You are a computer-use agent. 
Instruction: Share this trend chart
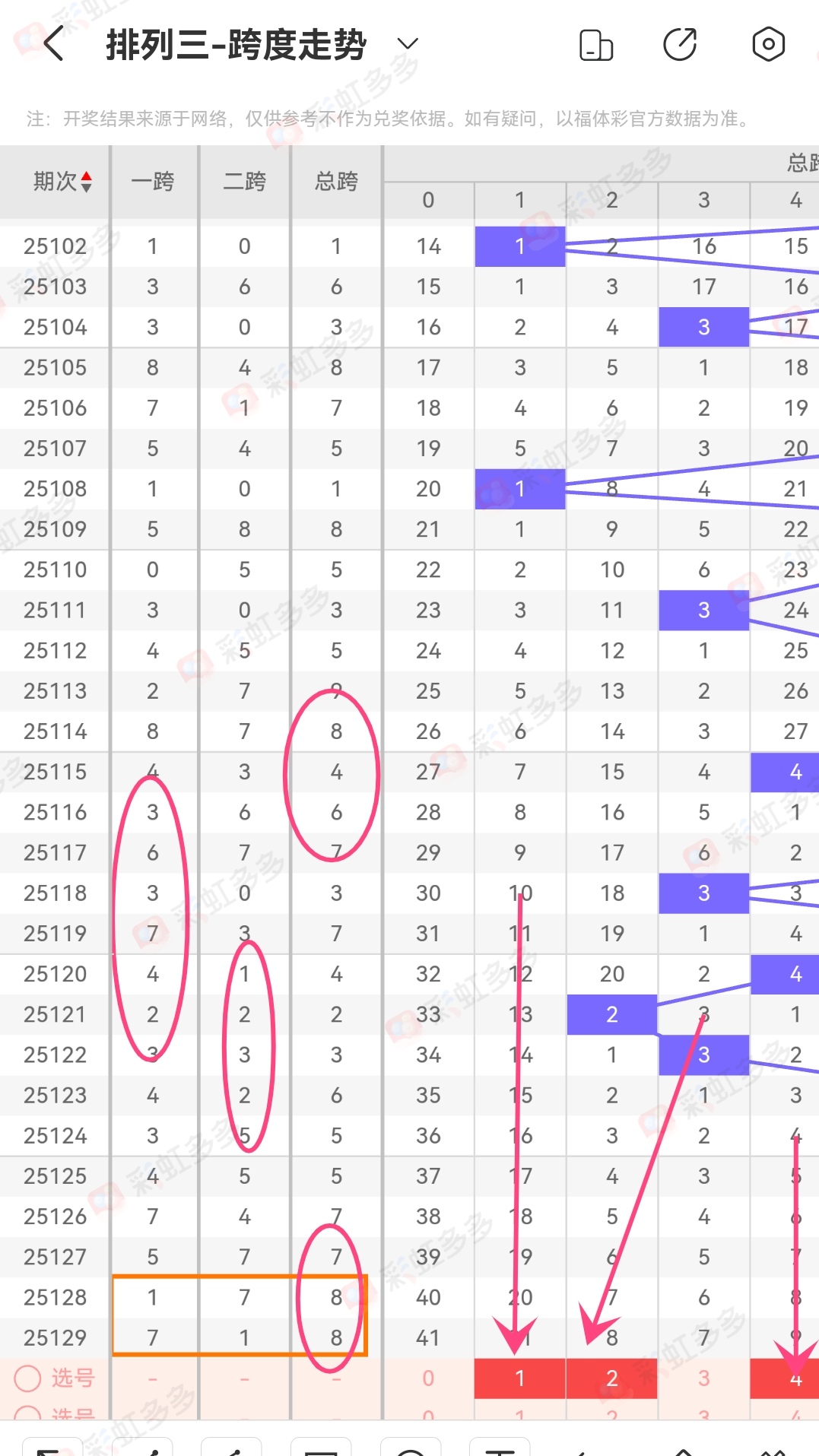click(x=680, y=44)
